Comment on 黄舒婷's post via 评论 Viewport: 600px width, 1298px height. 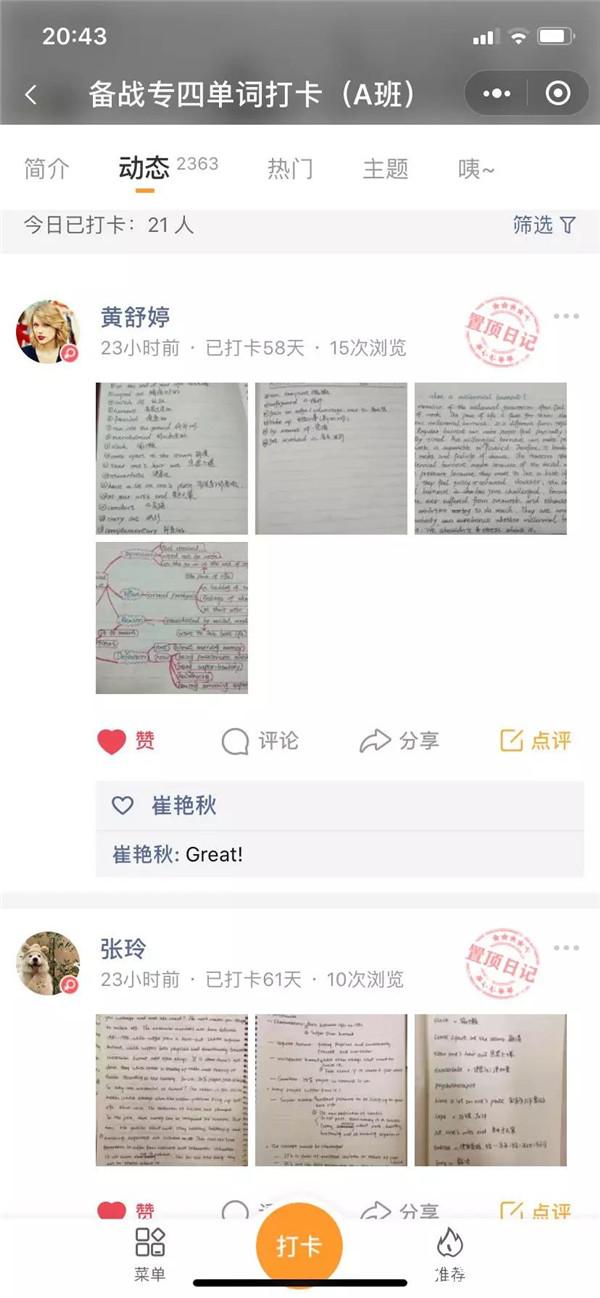click(x=260, y=741)
